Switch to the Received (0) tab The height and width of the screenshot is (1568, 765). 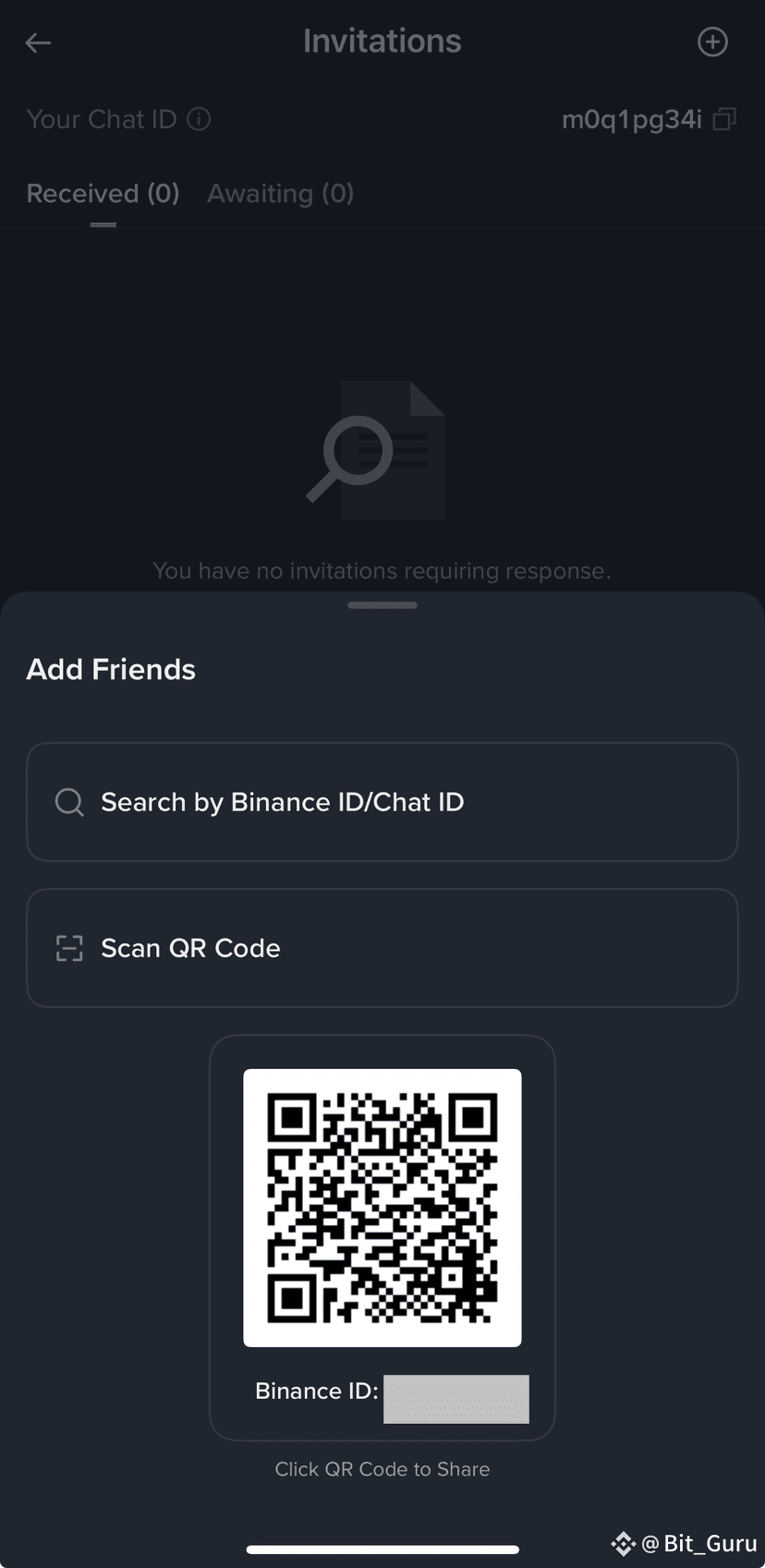click(103, 194)
